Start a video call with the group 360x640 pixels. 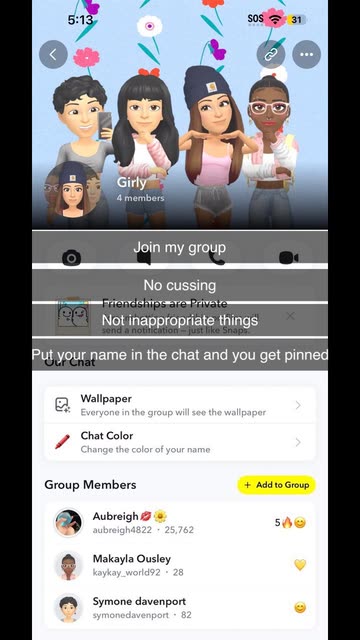click(289, 258)
